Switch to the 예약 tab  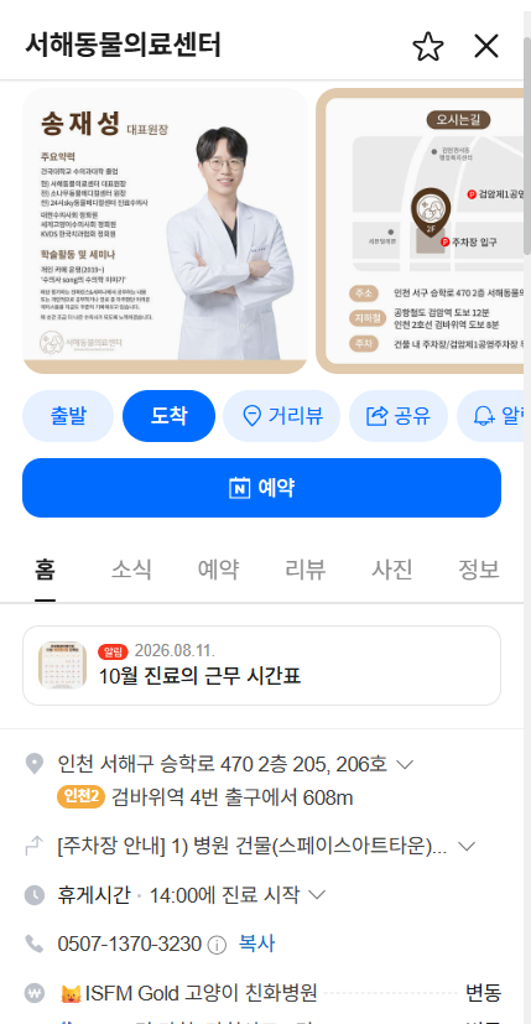tap(218, 569)
